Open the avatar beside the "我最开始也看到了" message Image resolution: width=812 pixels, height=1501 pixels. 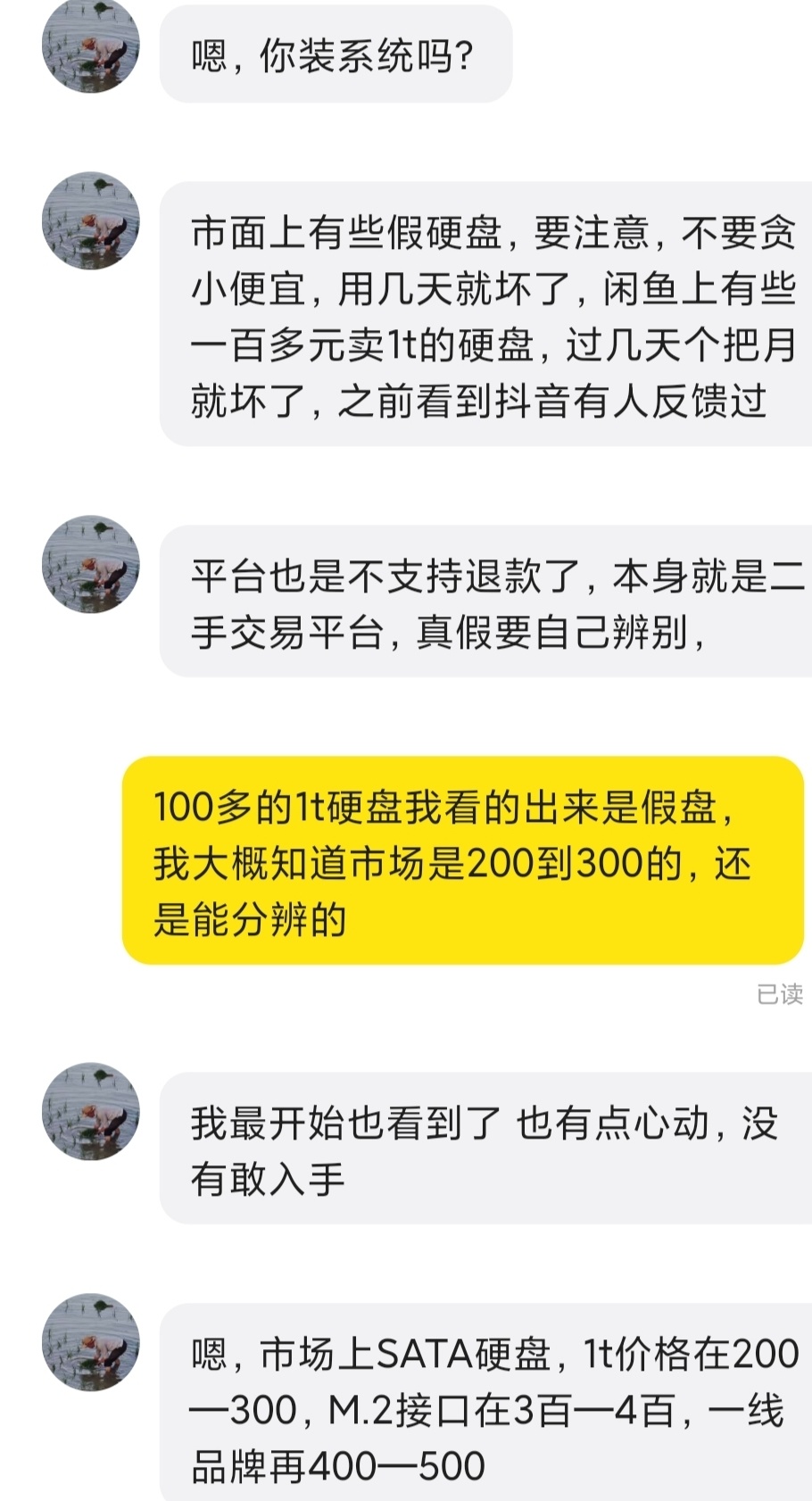(91, 1111)
